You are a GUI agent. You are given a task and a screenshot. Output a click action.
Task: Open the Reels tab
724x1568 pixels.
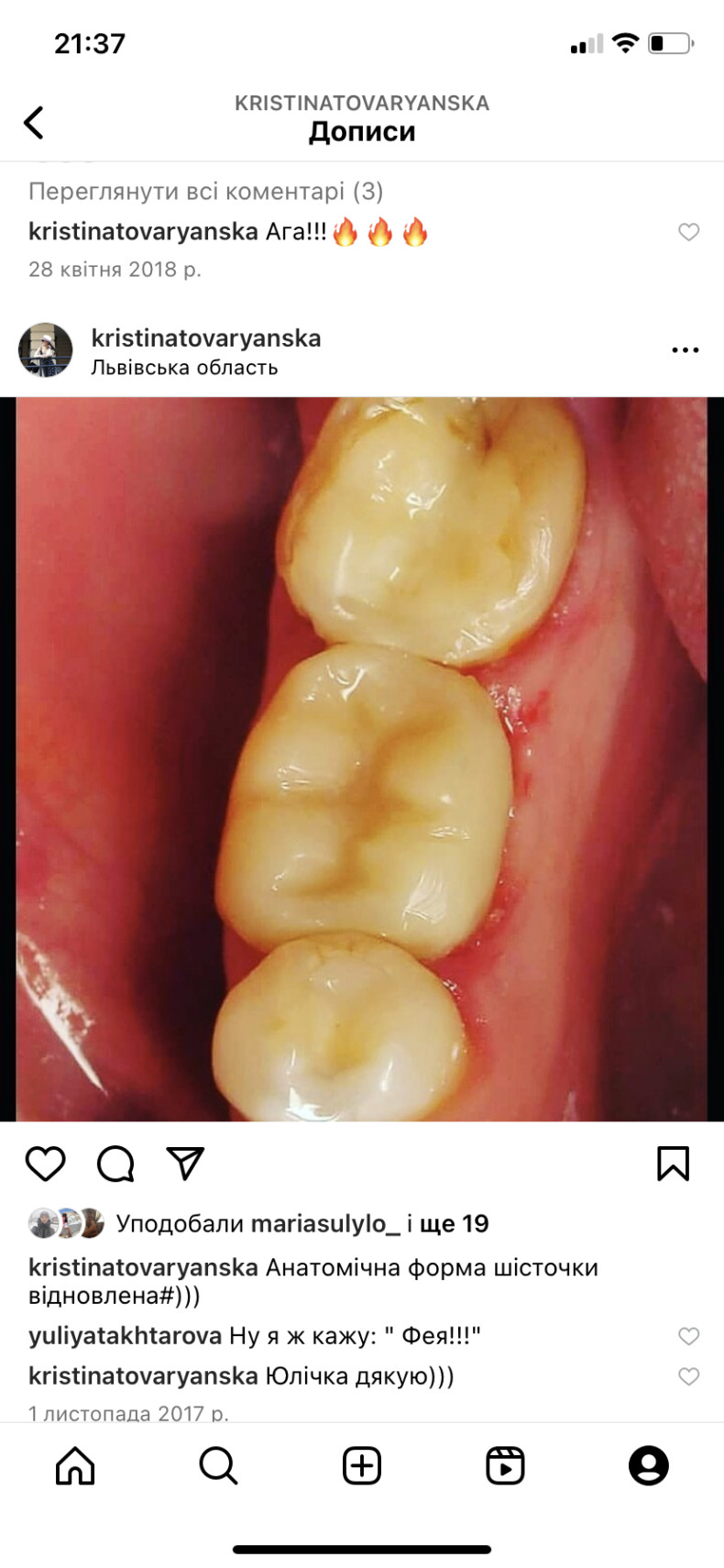[505, 1465]
